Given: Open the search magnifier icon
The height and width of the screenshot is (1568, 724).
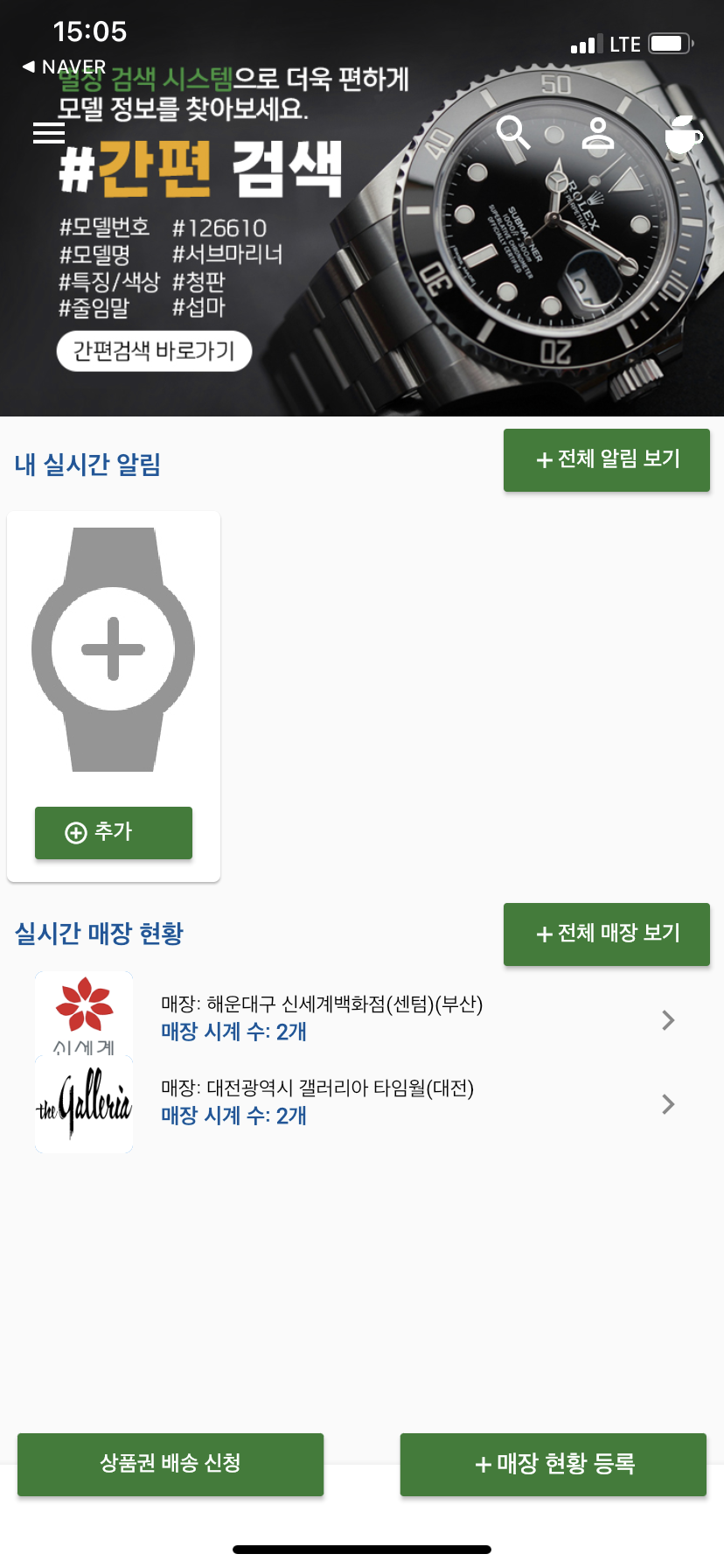Looking at the screenshot, I should (x=512, y=133).
